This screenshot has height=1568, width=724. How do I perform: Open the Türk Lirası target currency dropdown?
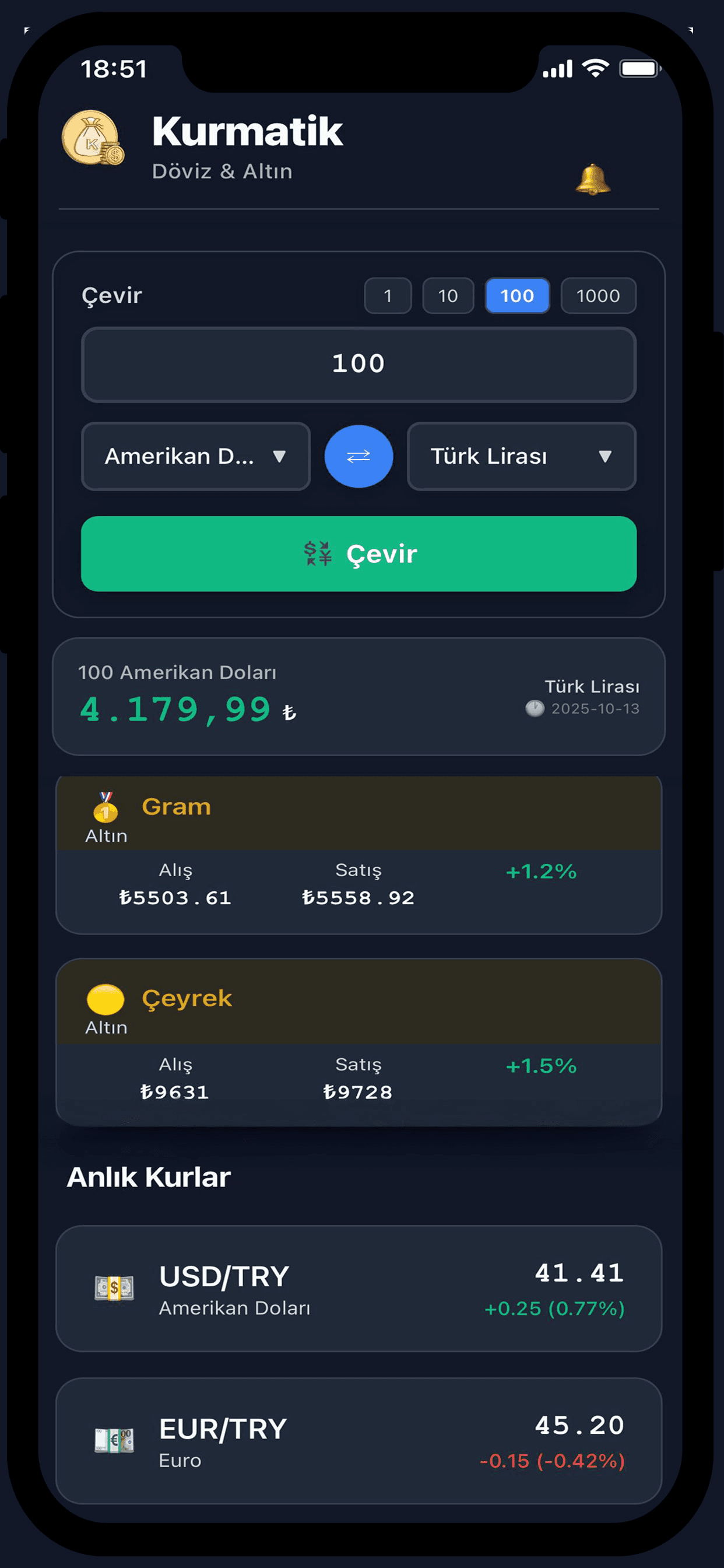click(521, 456)
